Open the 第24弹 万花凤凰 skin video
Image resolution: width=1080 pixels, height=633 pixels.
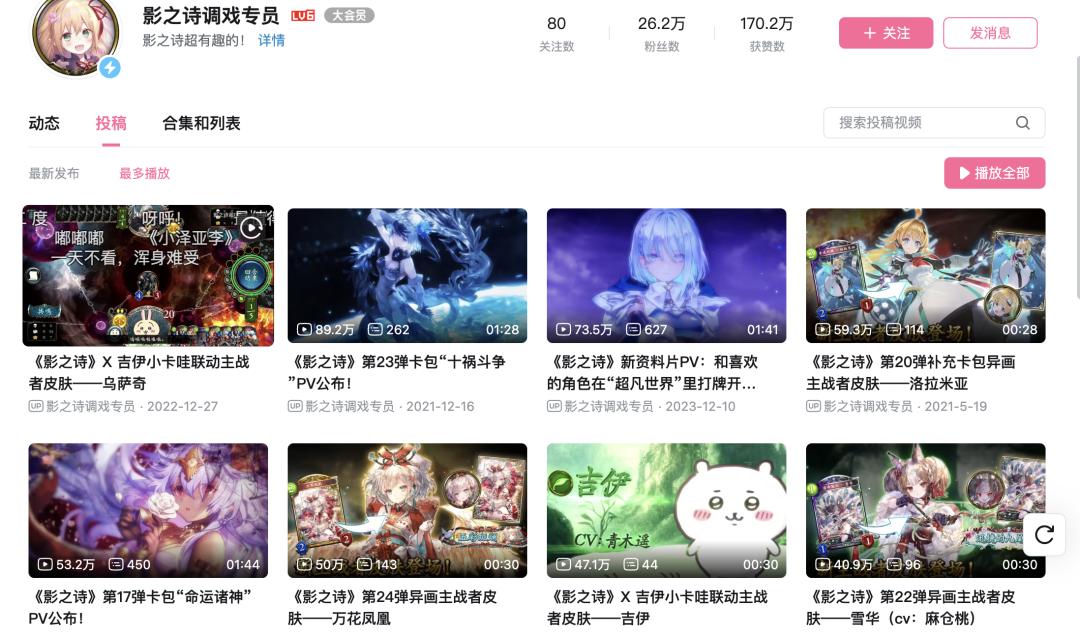click(x=407, y=510)
